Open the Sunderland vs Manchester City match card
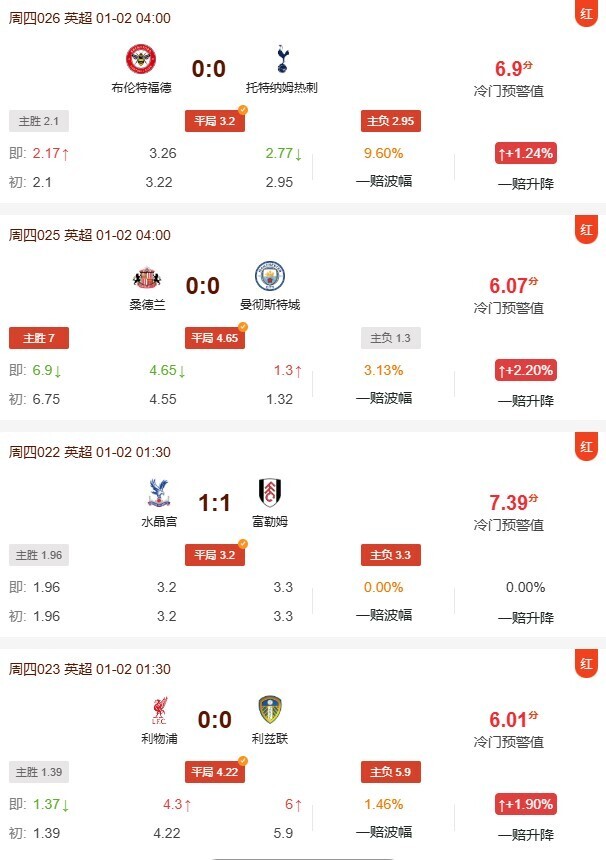Viewport: 606px width, 860px height. pos(203,286)
